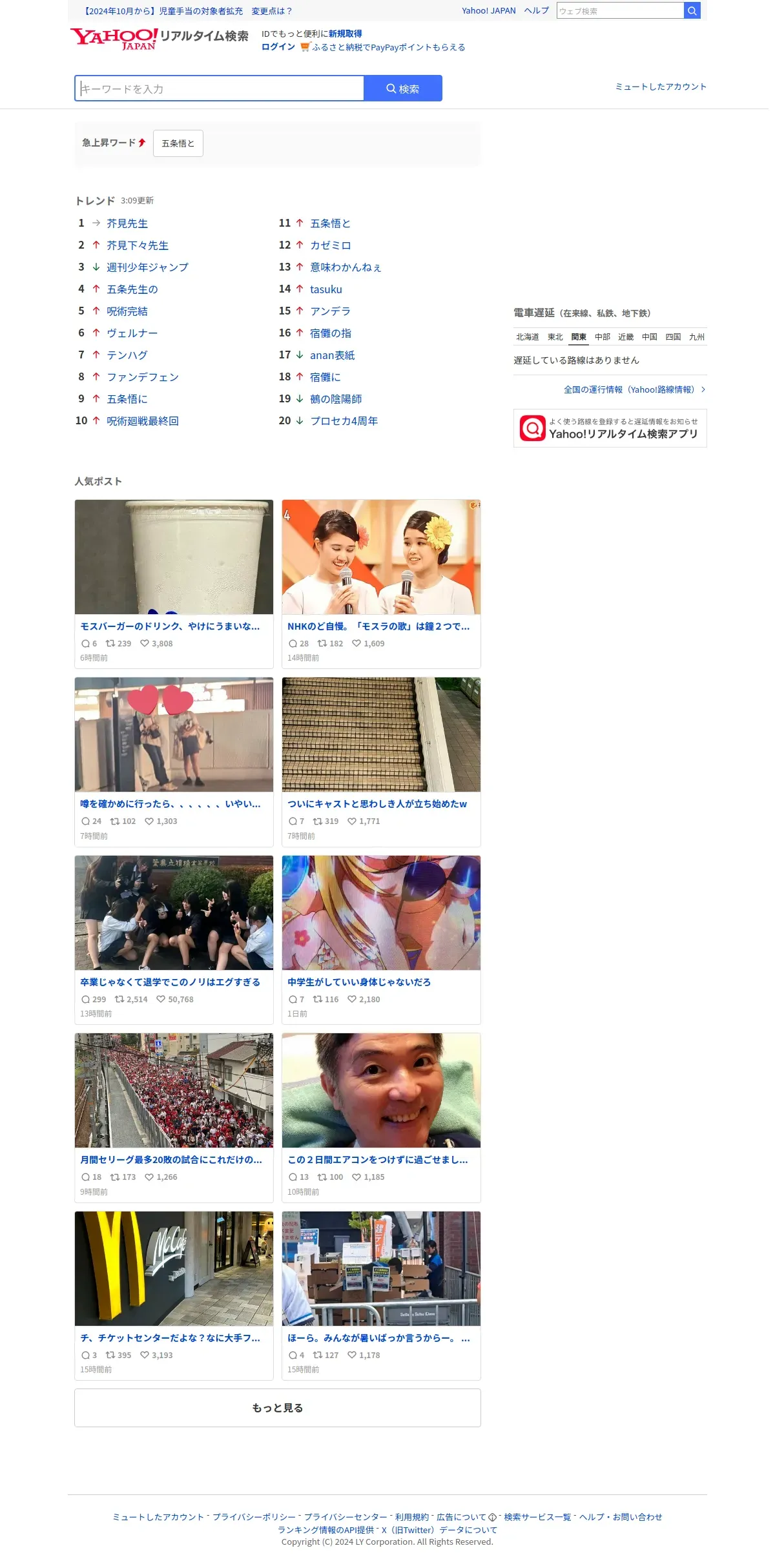Image resolution: width=775 pixels, height=1568 pixels.
Task: Select the 五条悟と rising word chip
Action: click(x=178, y=143)
